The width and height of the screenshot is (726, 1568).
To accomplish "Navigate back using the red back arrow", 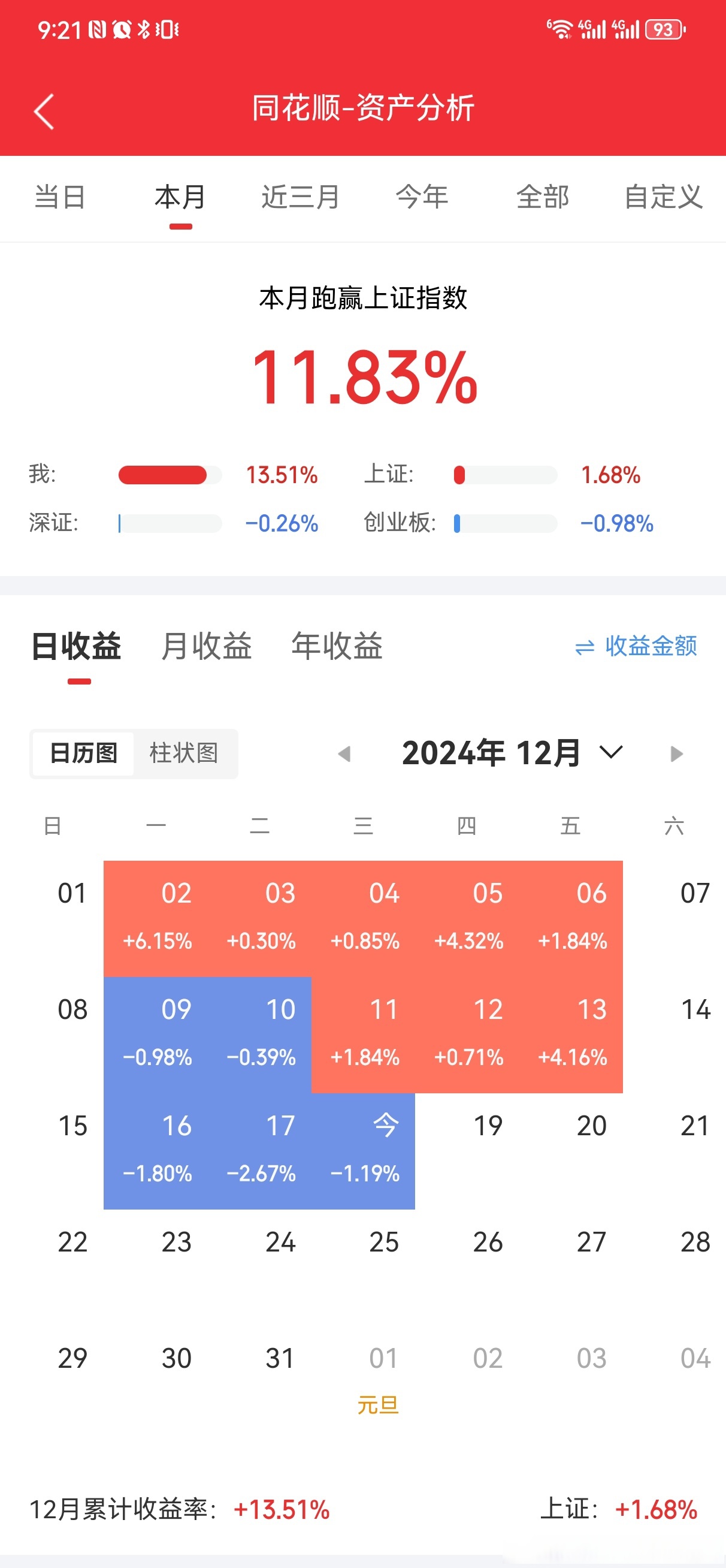I will (x=43, y=111).
